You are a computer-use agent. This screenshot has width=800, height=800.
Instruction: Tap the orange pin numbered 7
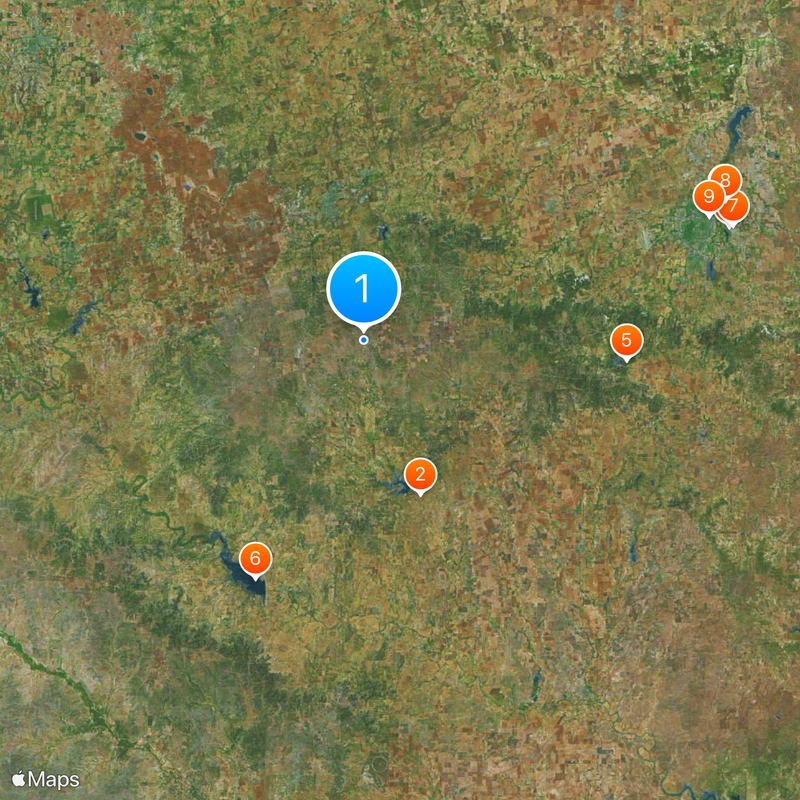(x=736, y=208)
